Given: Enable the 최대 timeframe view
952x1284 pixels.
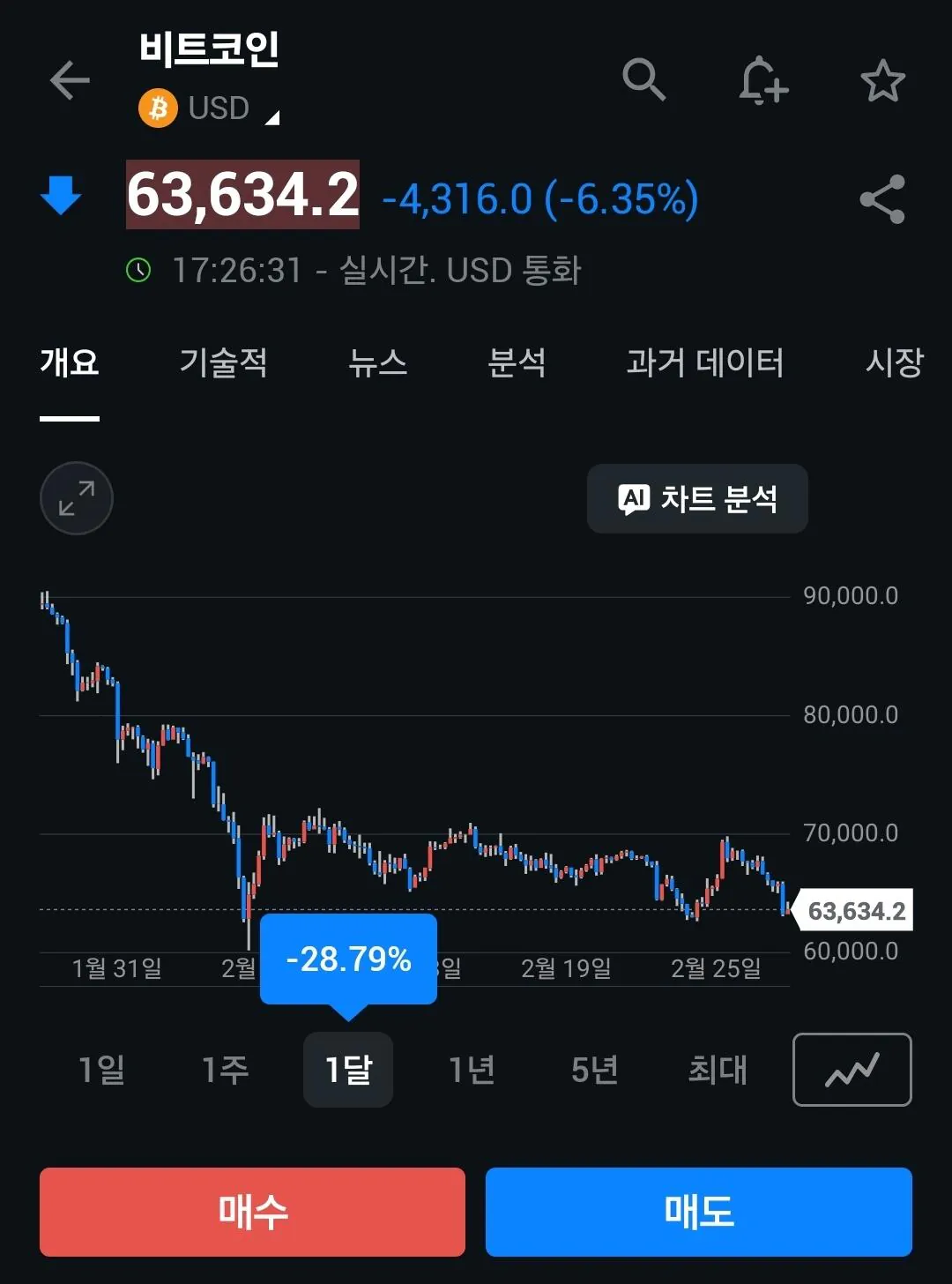Looking at the screenshot, I should (x=717, y=1070).
